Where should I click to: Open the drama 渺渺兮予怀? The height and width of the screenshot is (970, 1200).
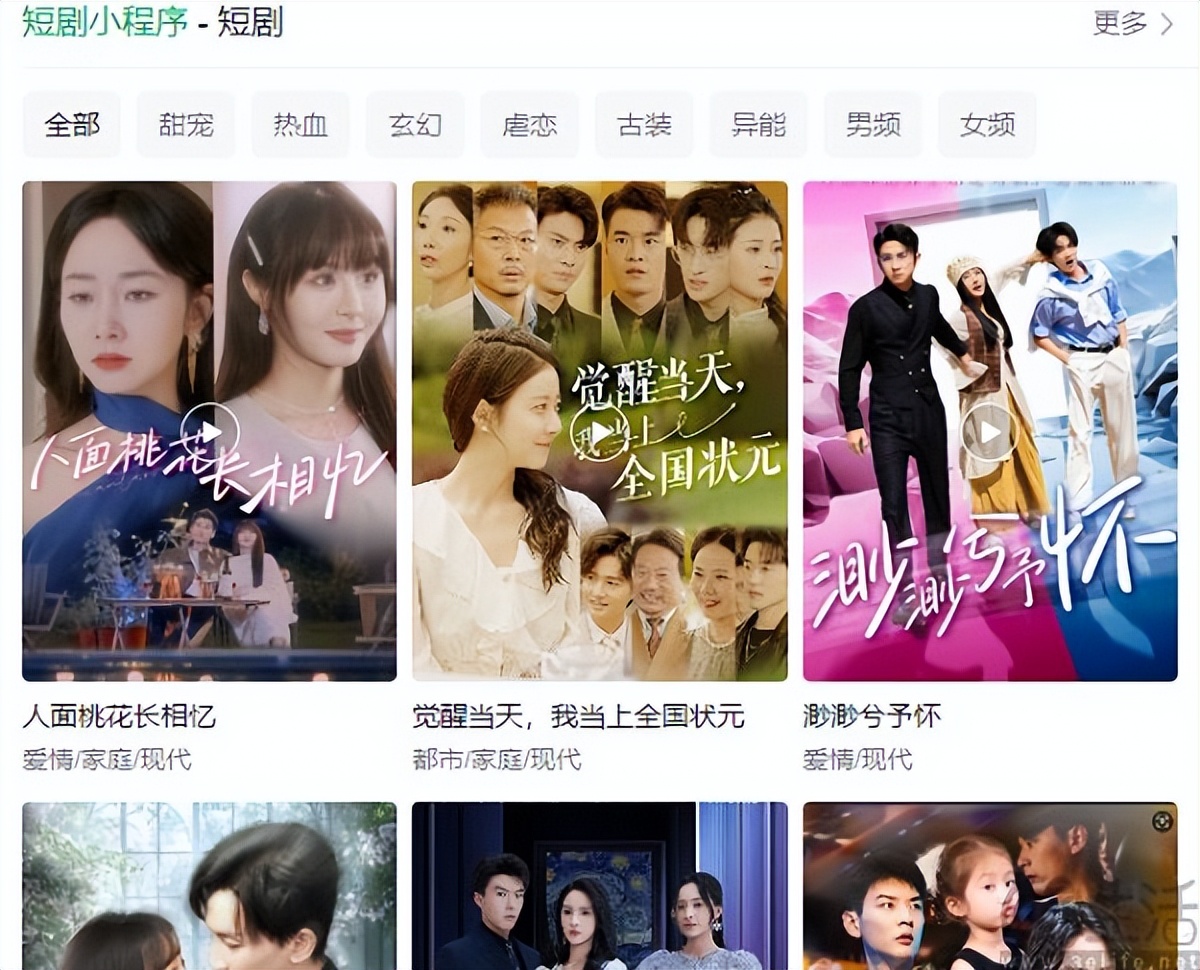pos(989,432)
